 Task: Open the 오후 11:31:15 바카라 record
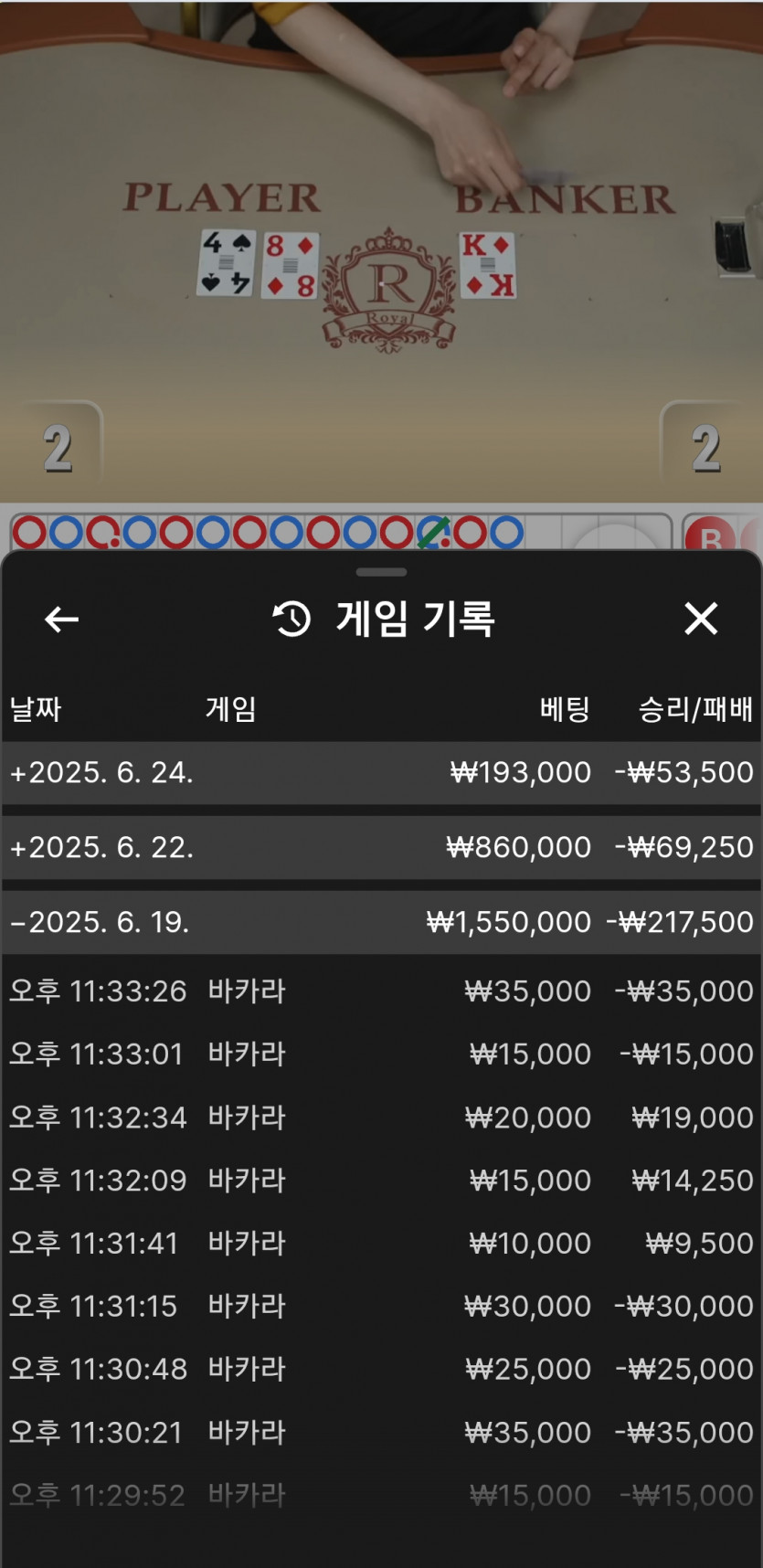click(381, 1307)
